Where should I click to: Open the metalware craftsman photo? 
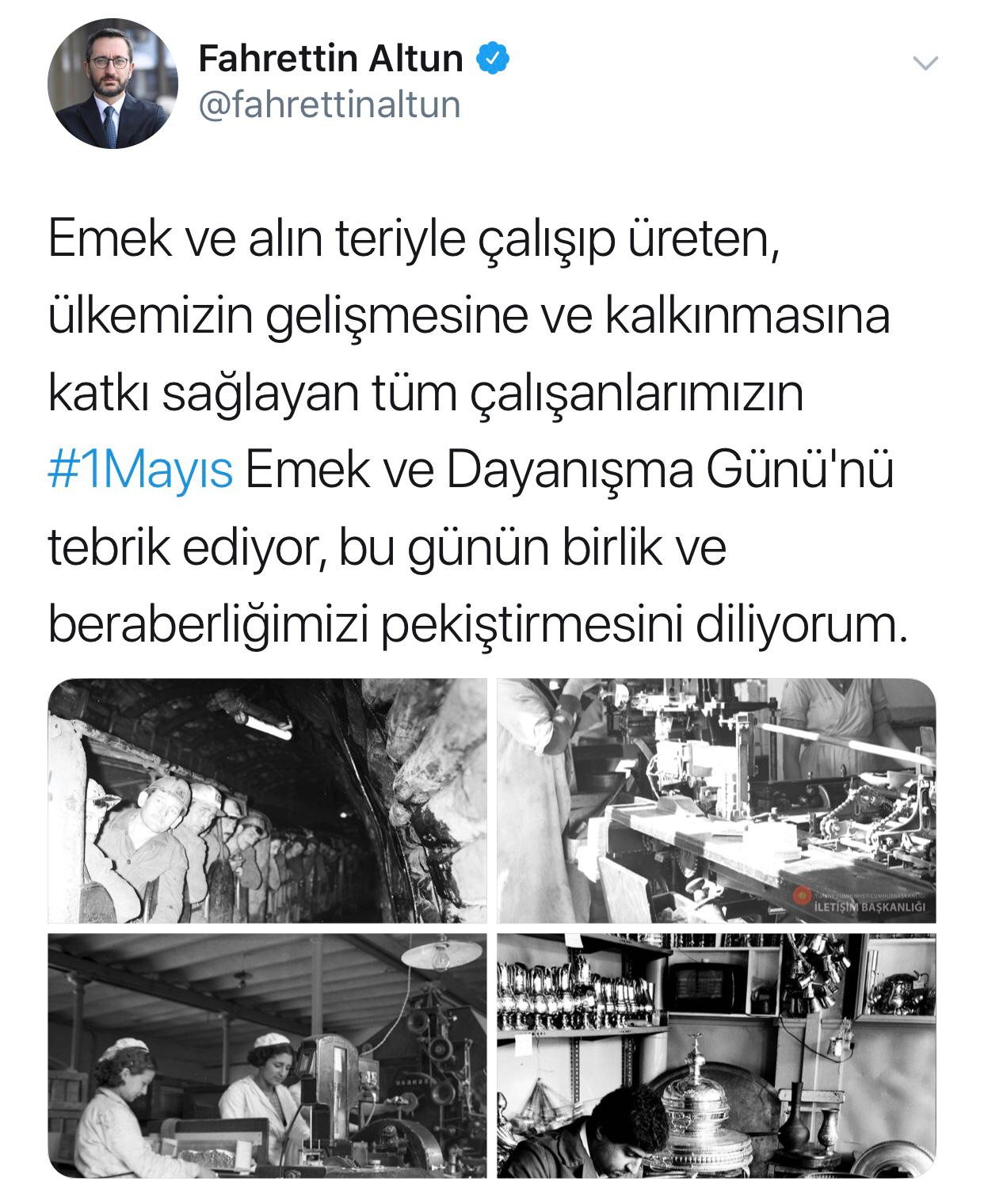(716, 1055)
